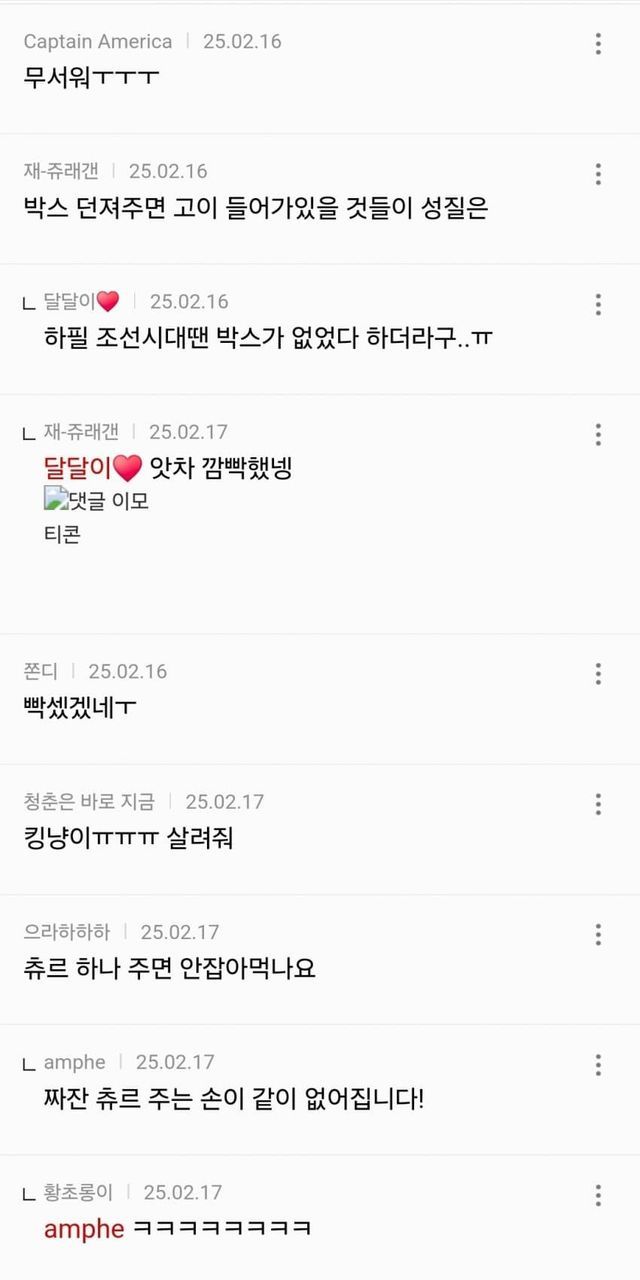Open options for 달달이's reply about 조선시대
The image size is (640, 1280).
(598, 304)
